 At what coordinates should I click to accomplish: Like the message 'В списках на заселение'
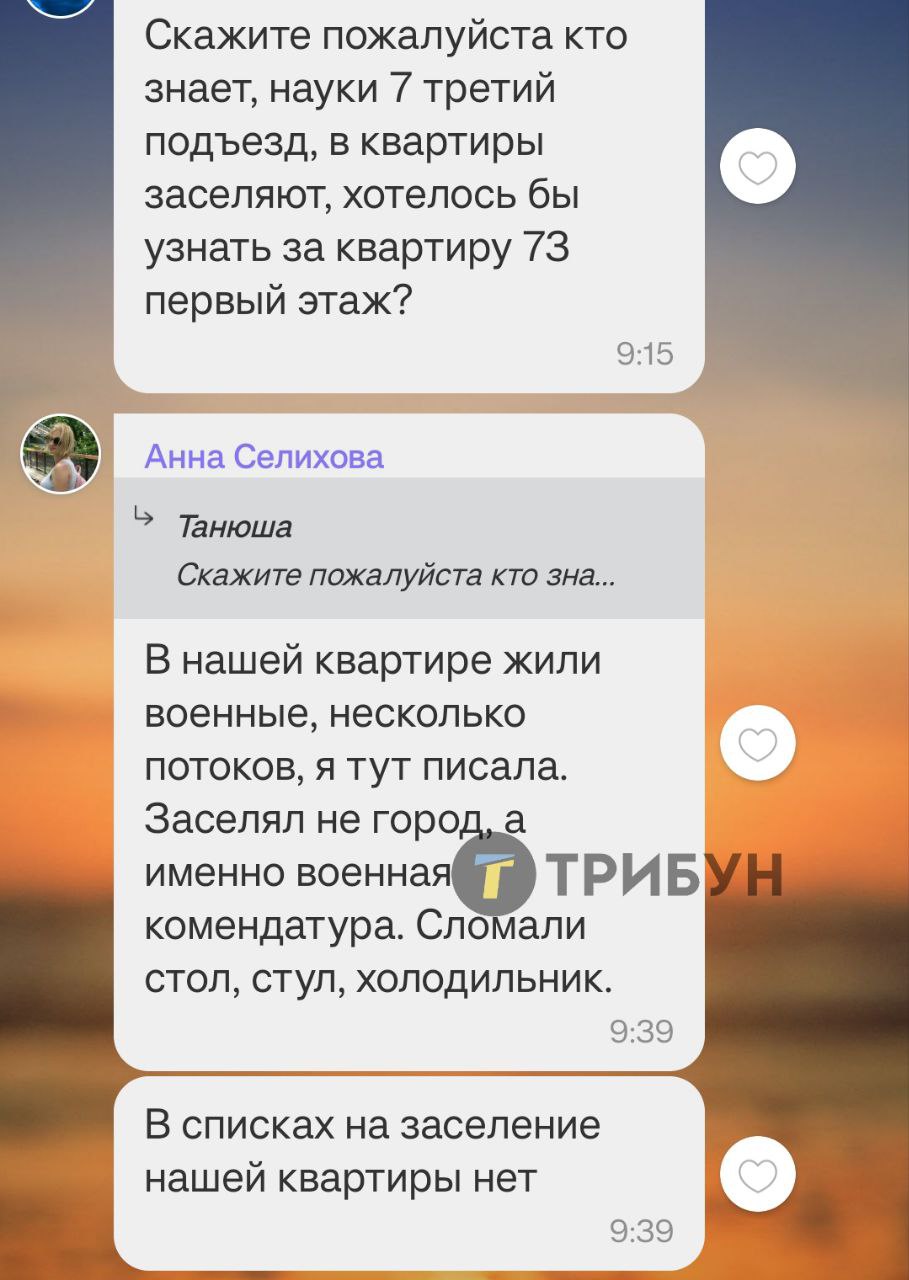757,1174
